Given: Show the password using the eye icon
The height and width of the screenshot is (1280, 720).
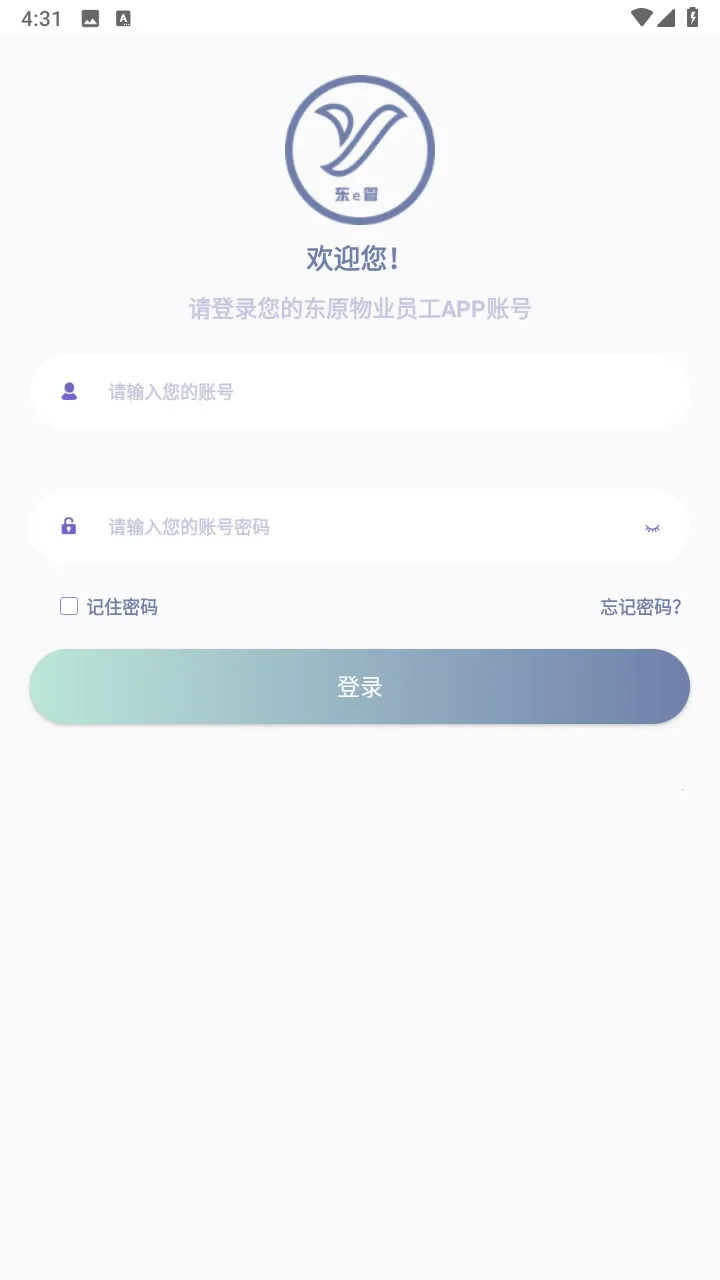Looking at the screenshot, I should (x=653, y=527).
